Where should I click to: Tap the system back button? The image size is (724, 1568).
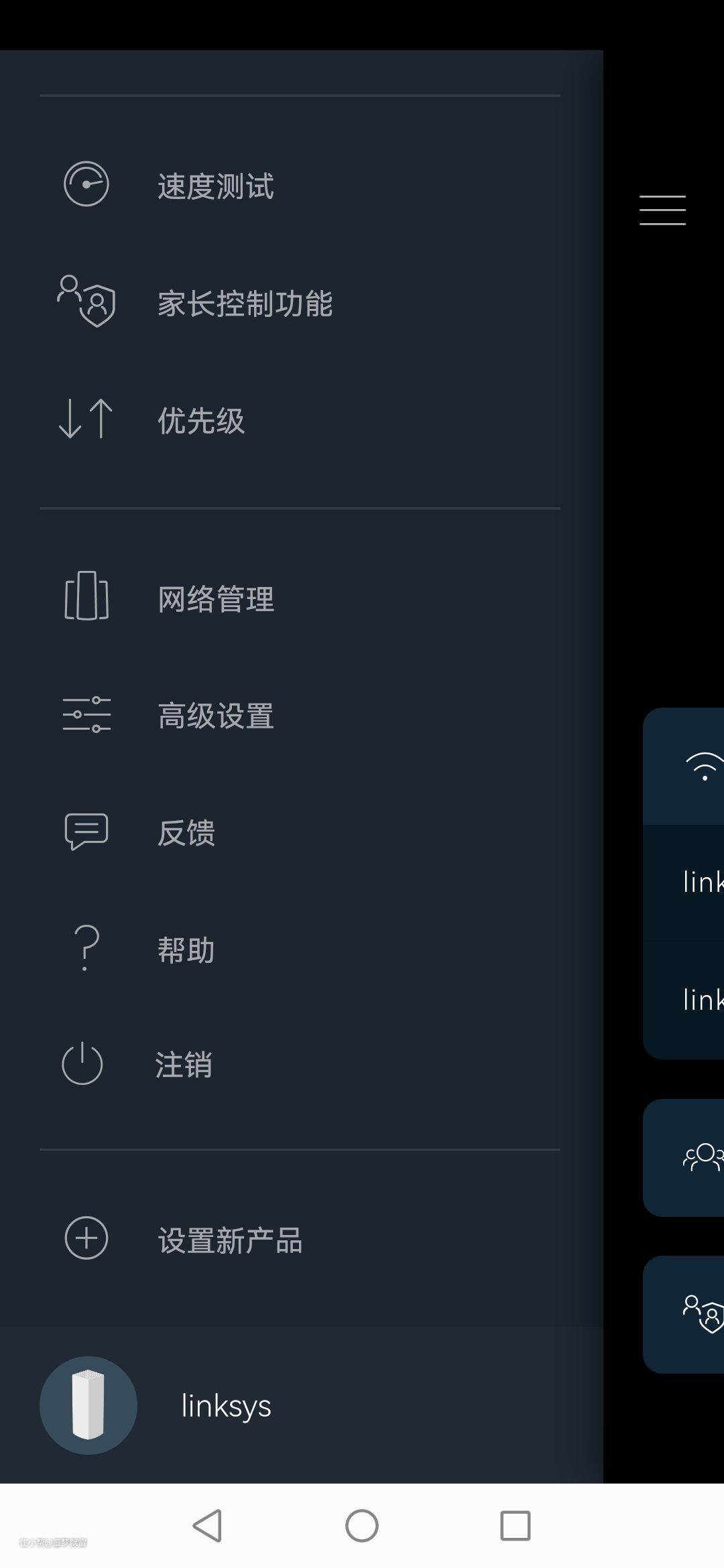pos(208,1526)
